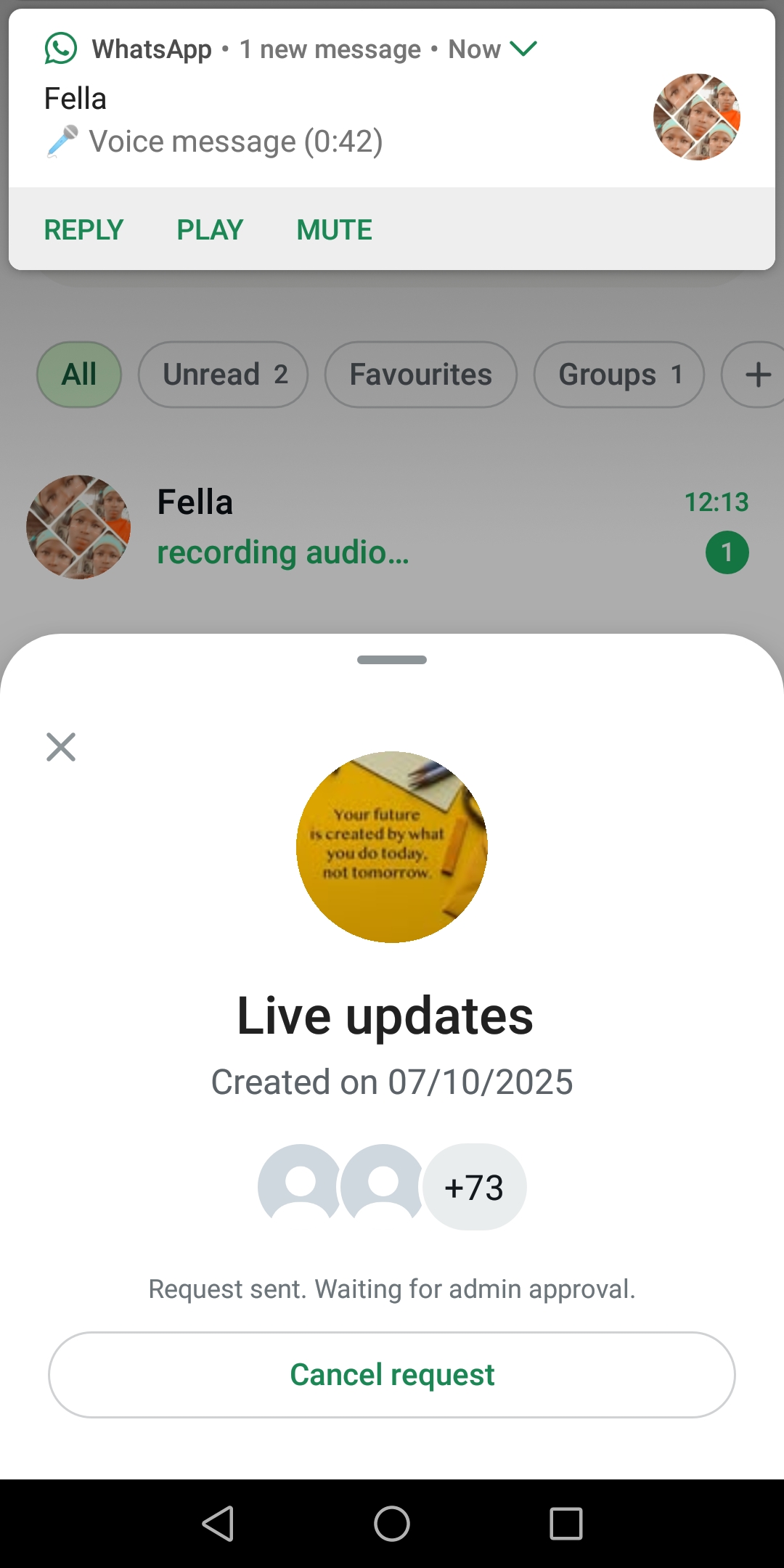The image size is (784, 1568).
Task: Select the All chats filter
Action: click(79, 375)
